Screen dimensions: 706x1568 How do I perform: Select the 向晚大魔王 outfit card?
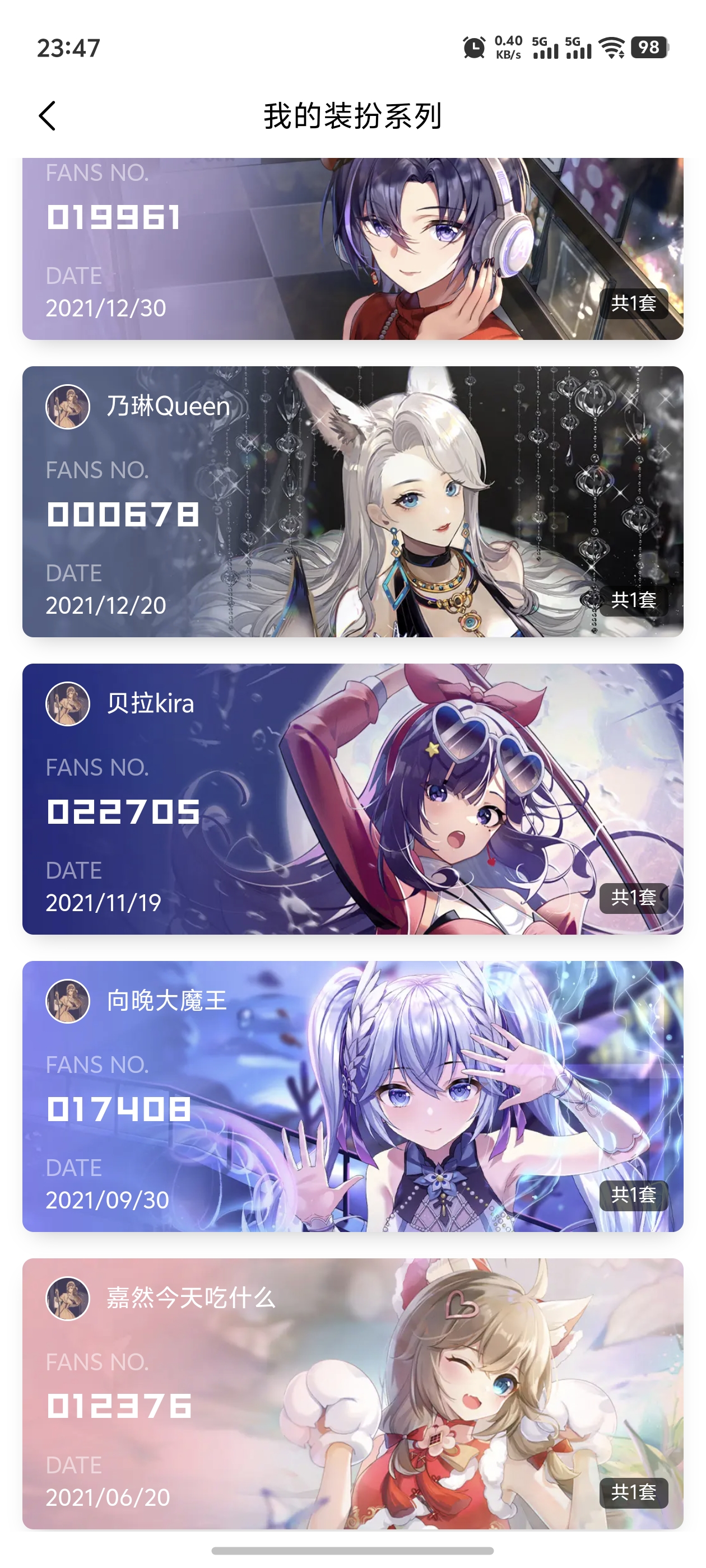[352, 1096]
